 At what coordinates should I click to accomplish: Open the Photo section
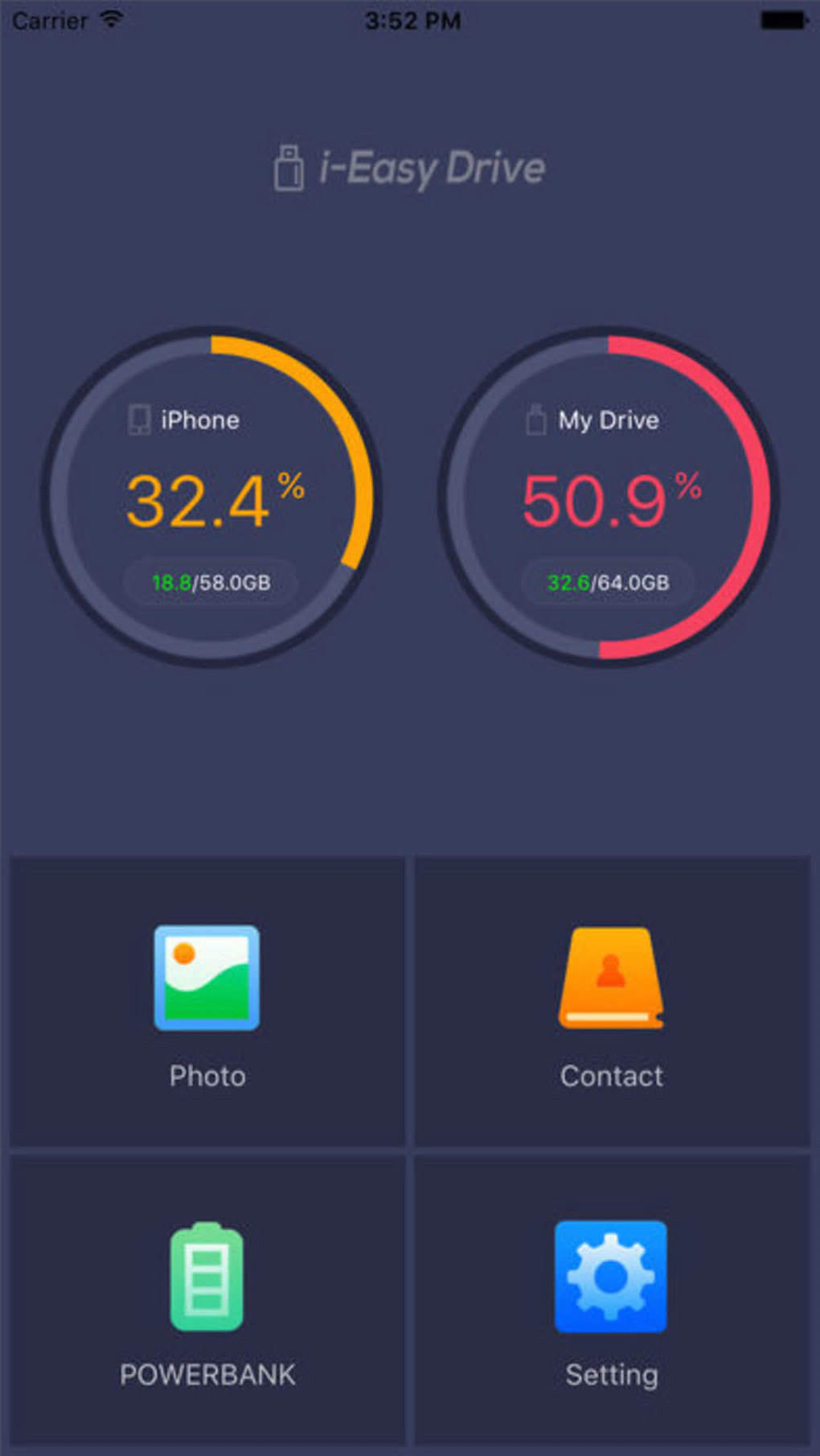(207, 1001)
